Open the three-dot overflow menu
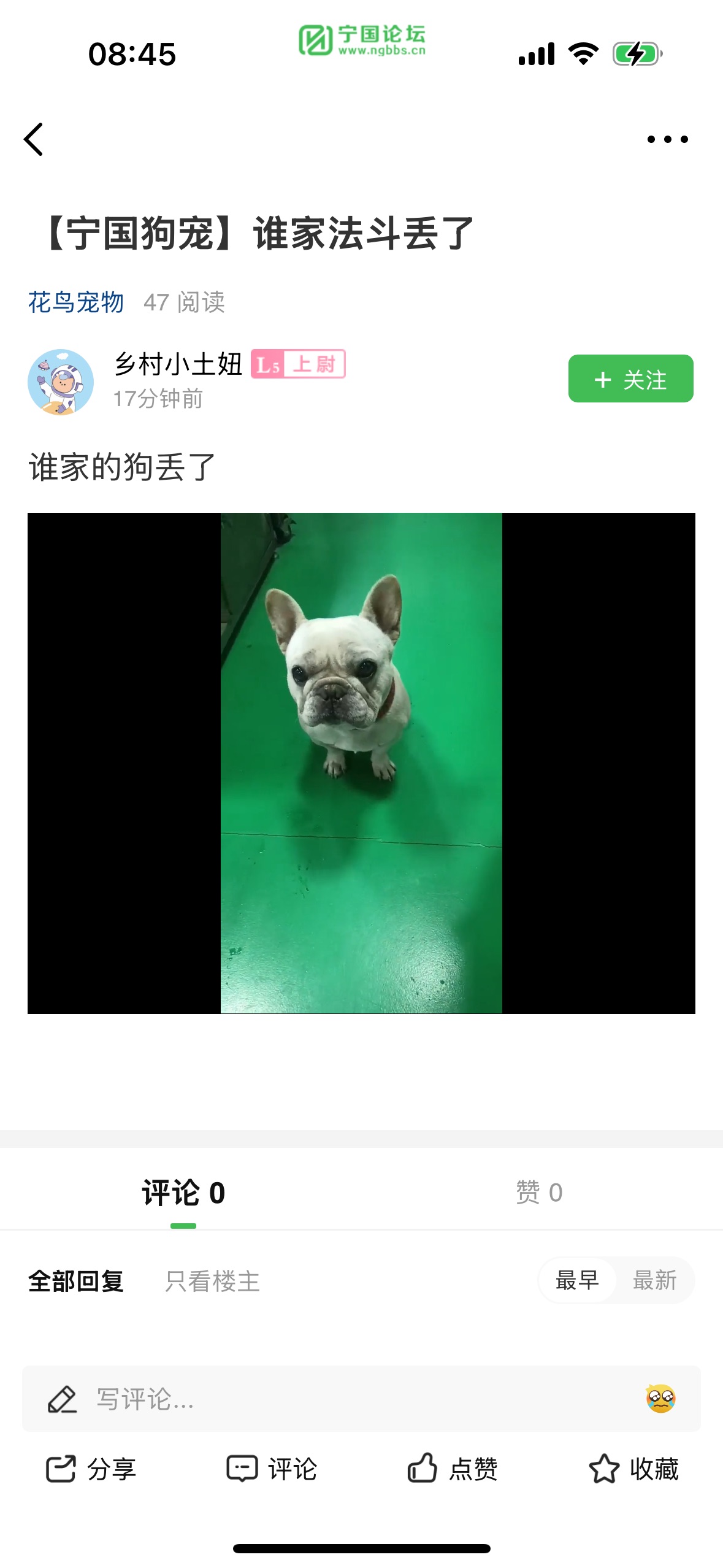 [x=667, y=139]
